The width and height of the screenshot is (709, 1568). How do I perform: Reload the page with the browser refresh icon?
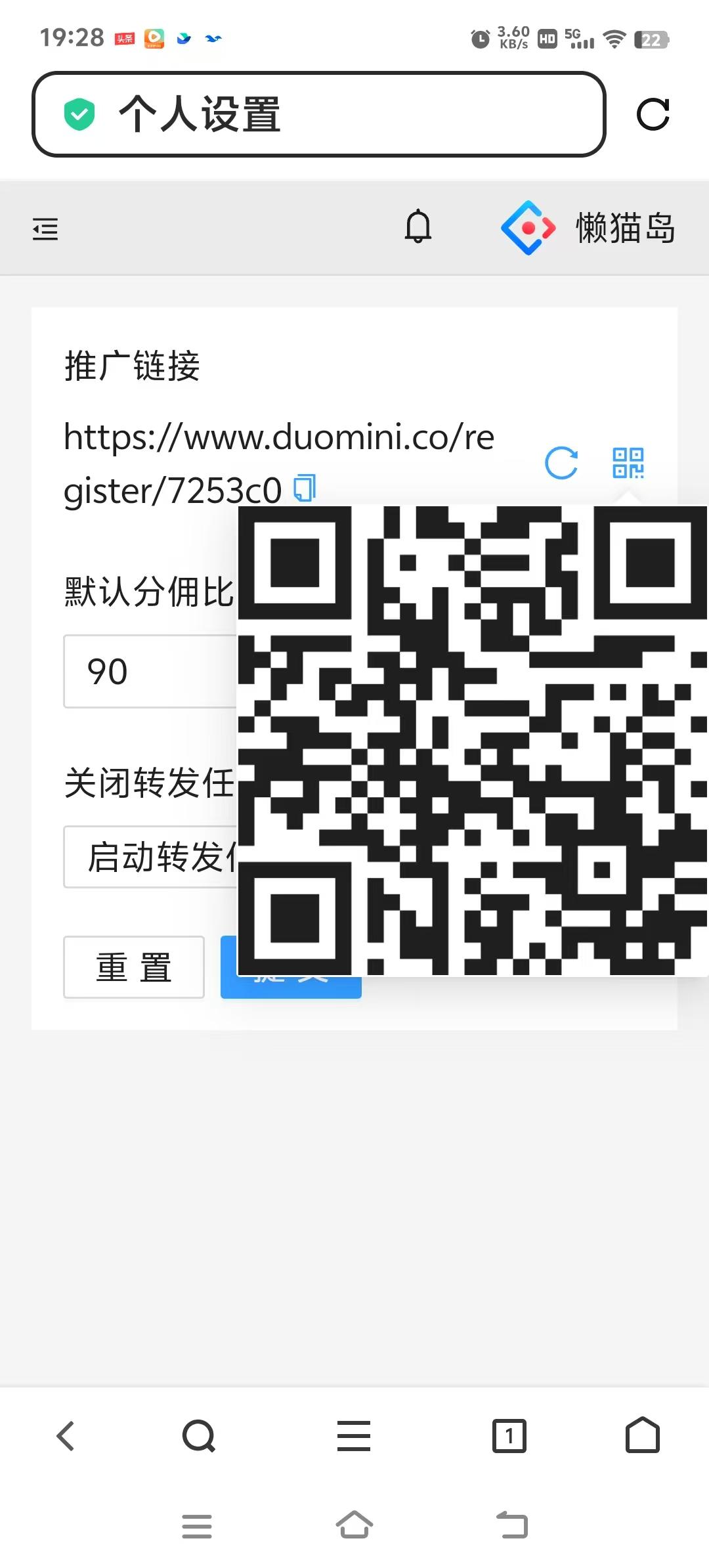coord(653,114)
